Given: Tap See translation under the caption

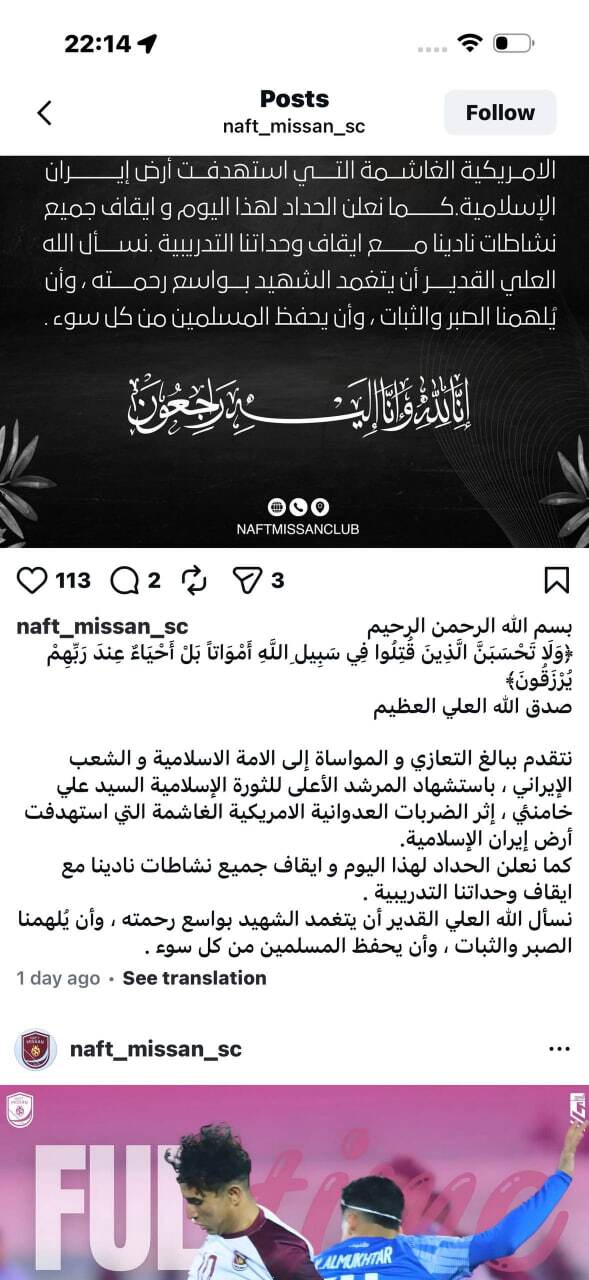Looking at the screenshot, I should [194, 978].
